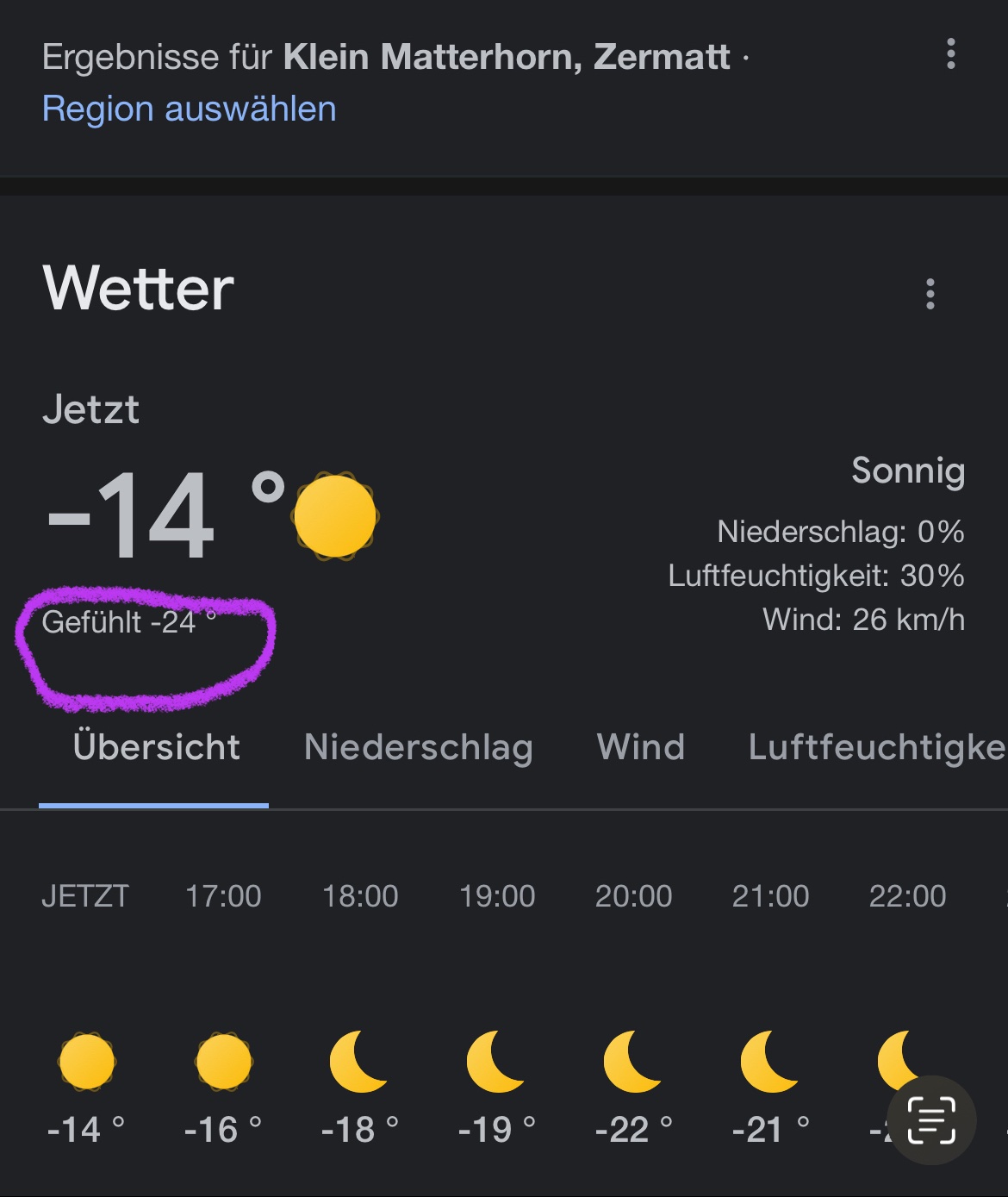Tap the floating text scan button
Image resolution: width=1008 pixels, height=1197 pixels.
931,1120
